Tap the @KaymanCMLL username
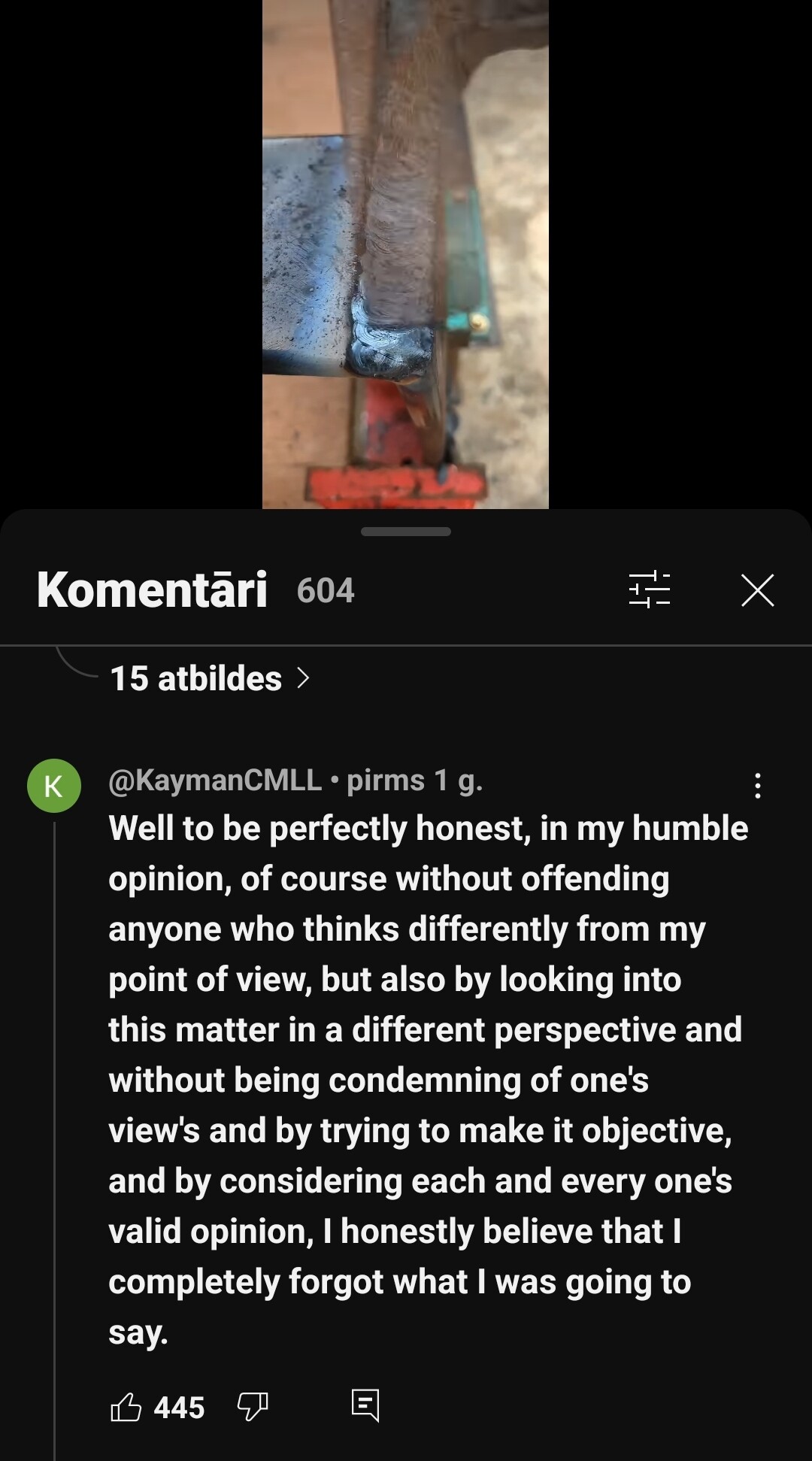This screenshot has height=1461, width=812. click(x=215, y=781)
